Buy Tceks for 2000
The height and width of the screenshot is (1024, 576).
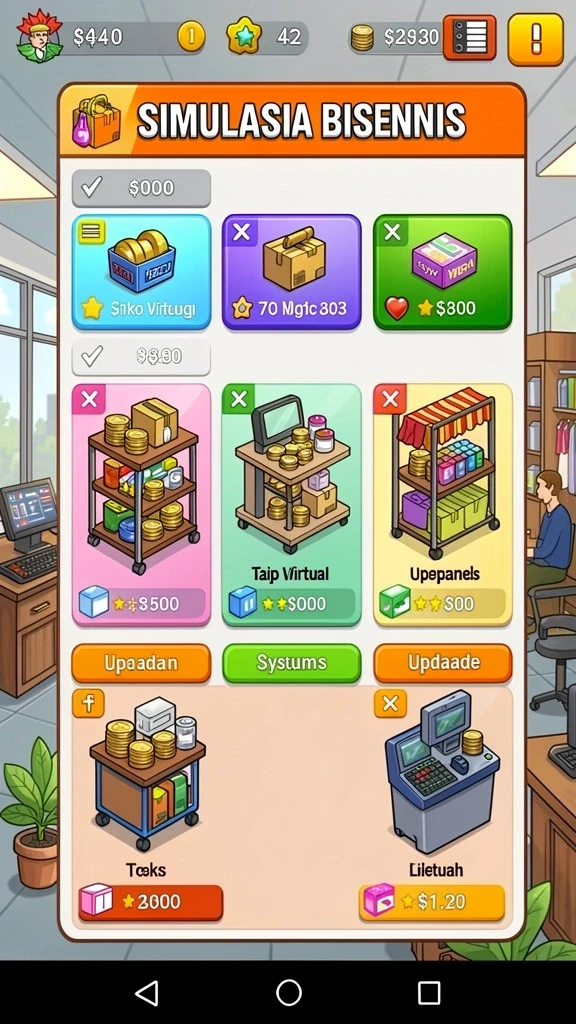(151, 902)
